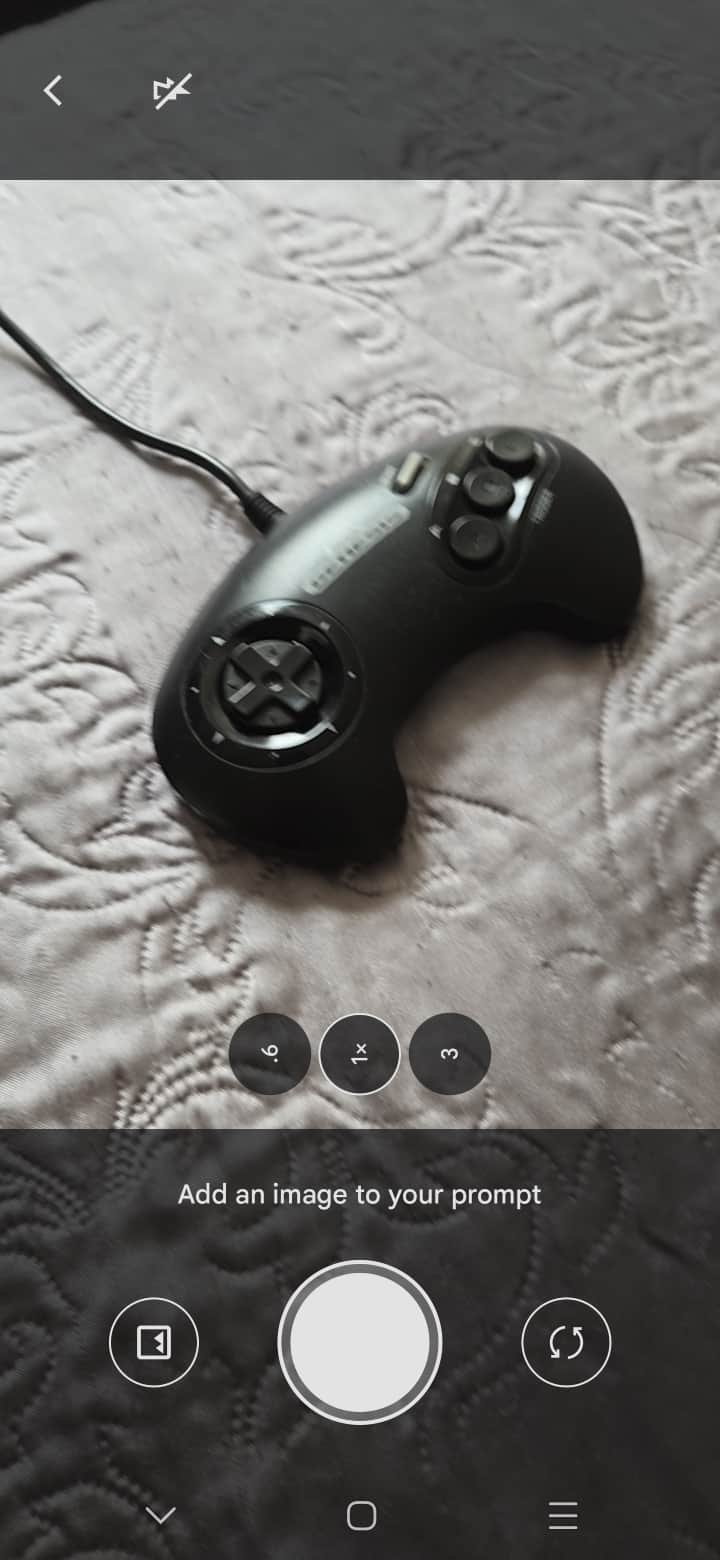
Task: Go back using the top-left arrow
Action: tap(53, 91)
